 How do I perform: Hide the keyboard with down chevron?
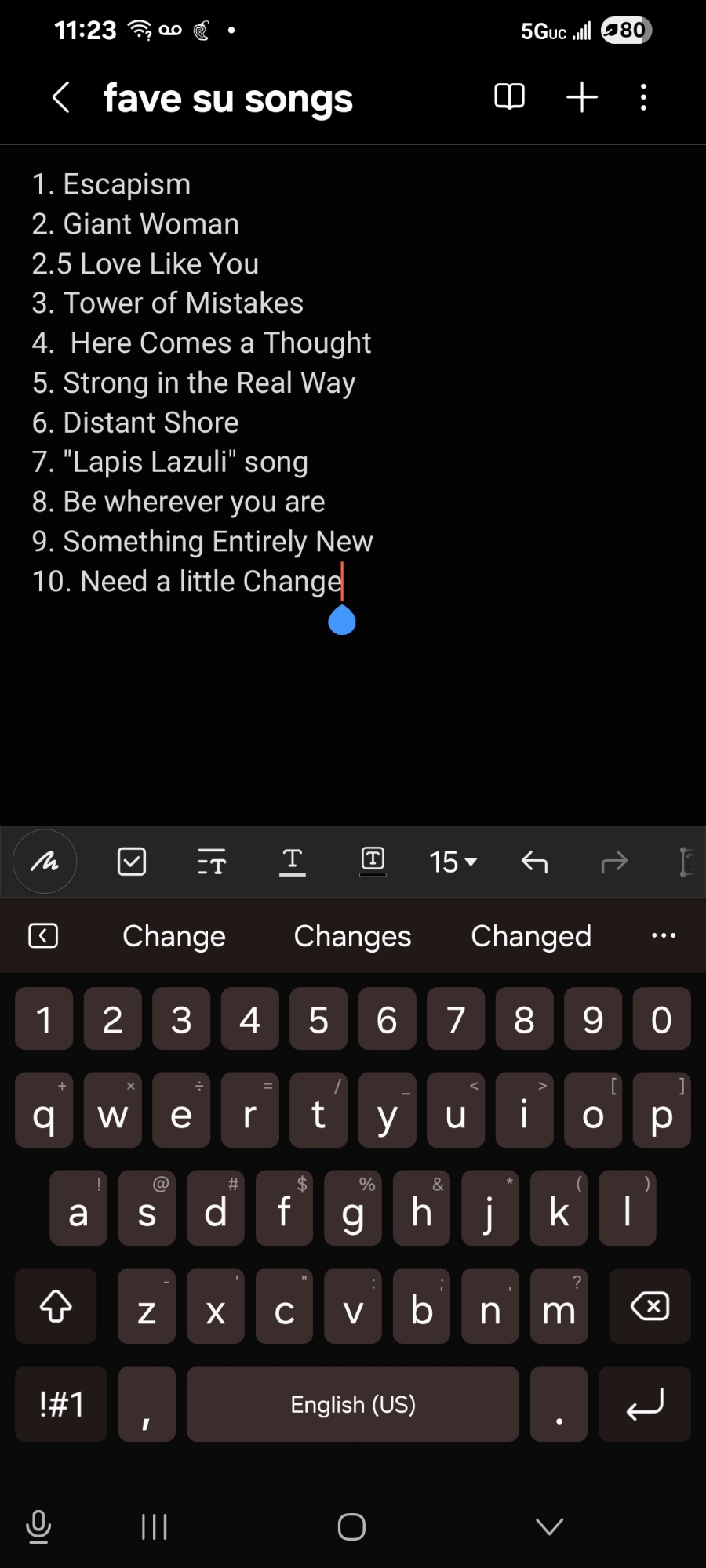549,1526
